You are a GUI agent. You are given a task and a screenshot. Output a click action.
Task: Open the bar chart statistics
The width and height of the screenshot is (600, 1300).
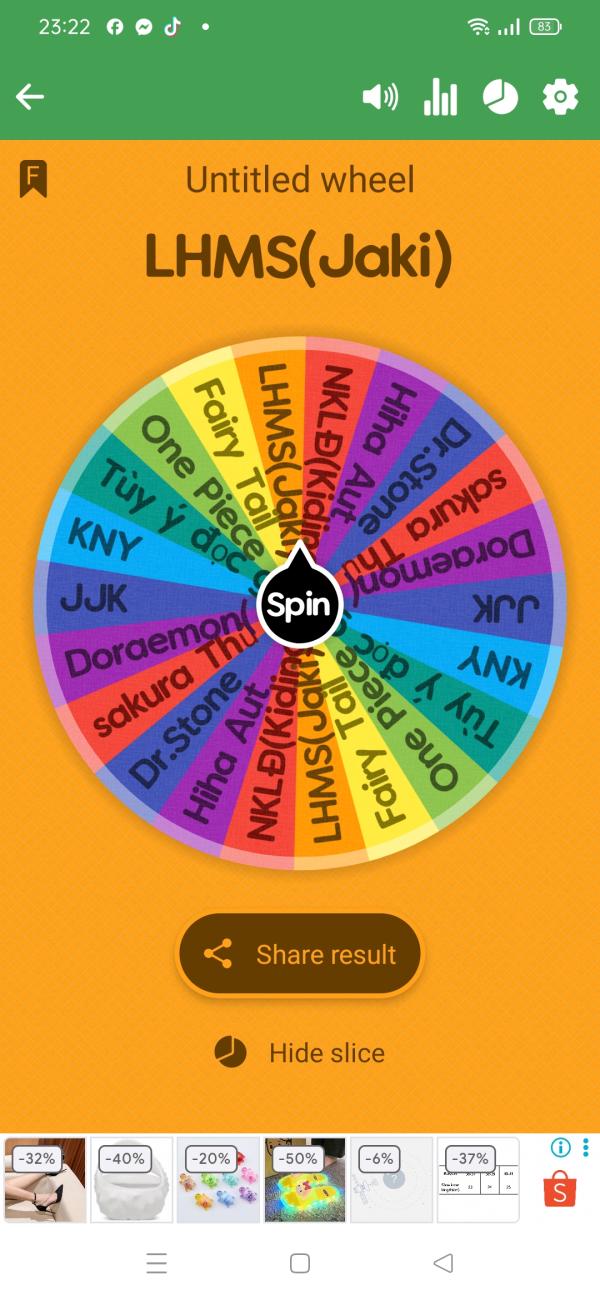click(440, 97)
